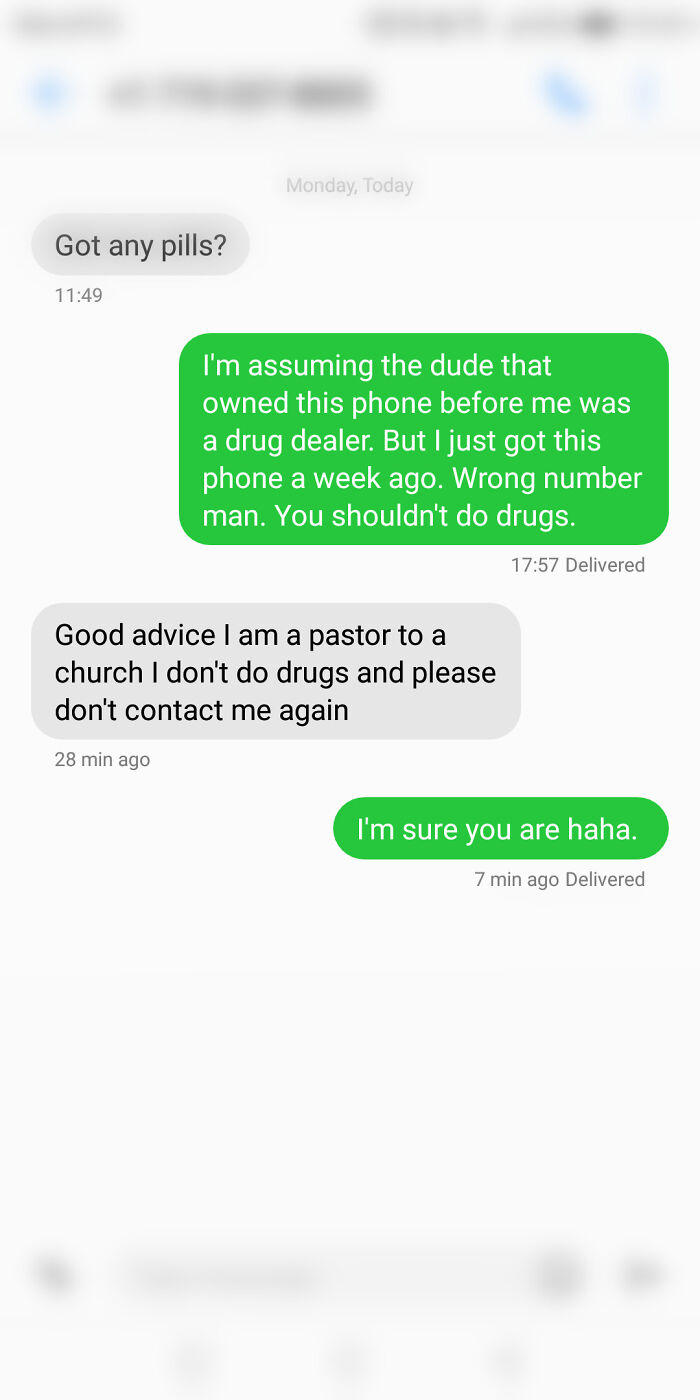Go back using the blue back arrow
The image size is (700, 1400).
[47, 94]
